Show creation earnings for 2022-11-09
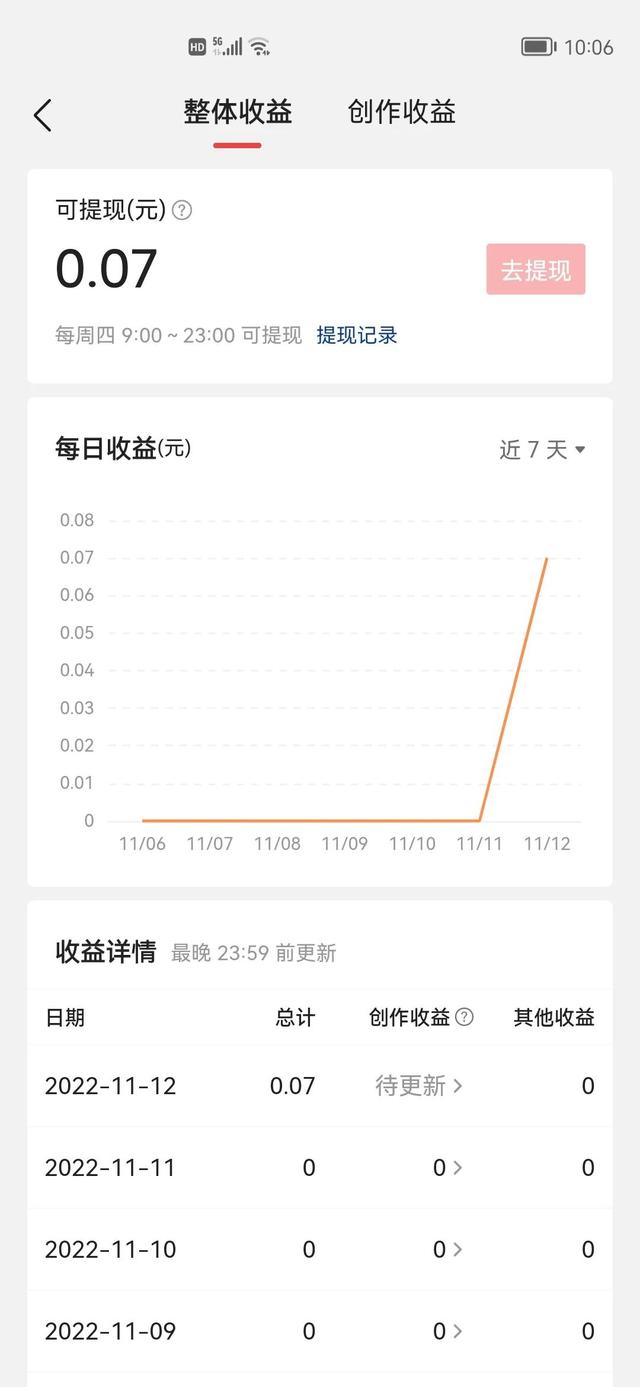Viewport: 640px width, 1387px height. 447,1332
